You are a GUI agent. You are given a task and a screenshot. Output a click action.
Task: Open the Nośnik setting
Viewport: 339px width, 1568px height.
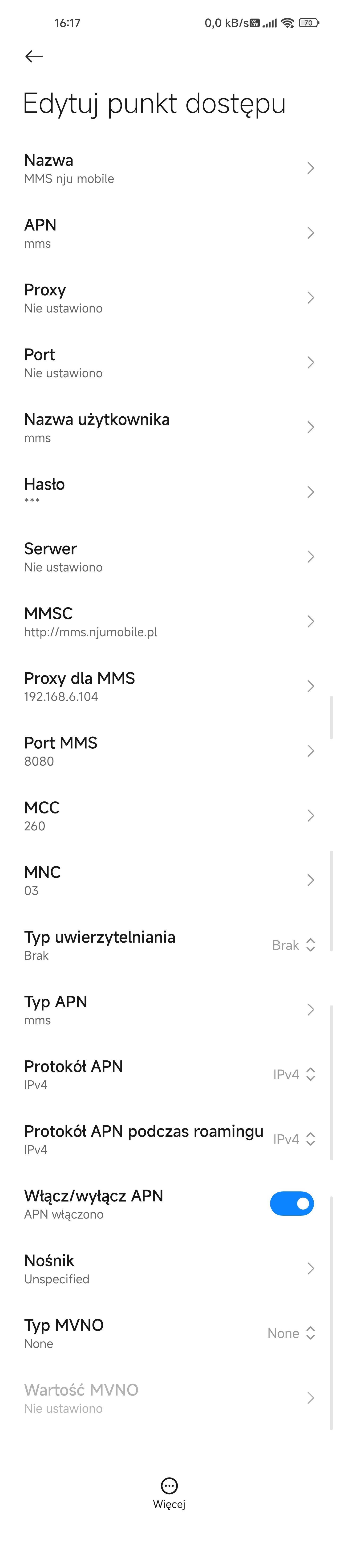pyautogui.click(x=169, y=1269)
